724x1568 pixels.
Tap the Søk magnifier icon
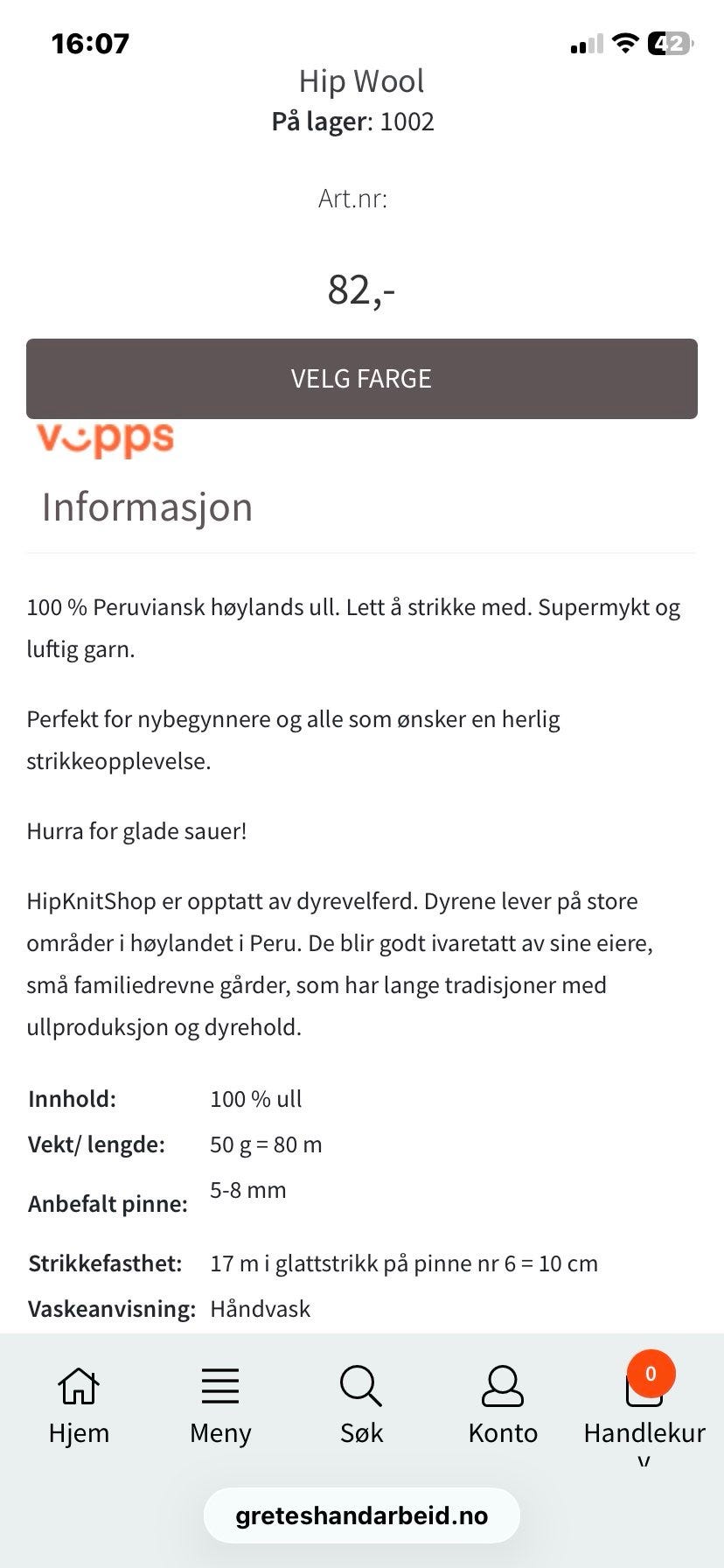pyautogui.click(x=361, y=1387)
